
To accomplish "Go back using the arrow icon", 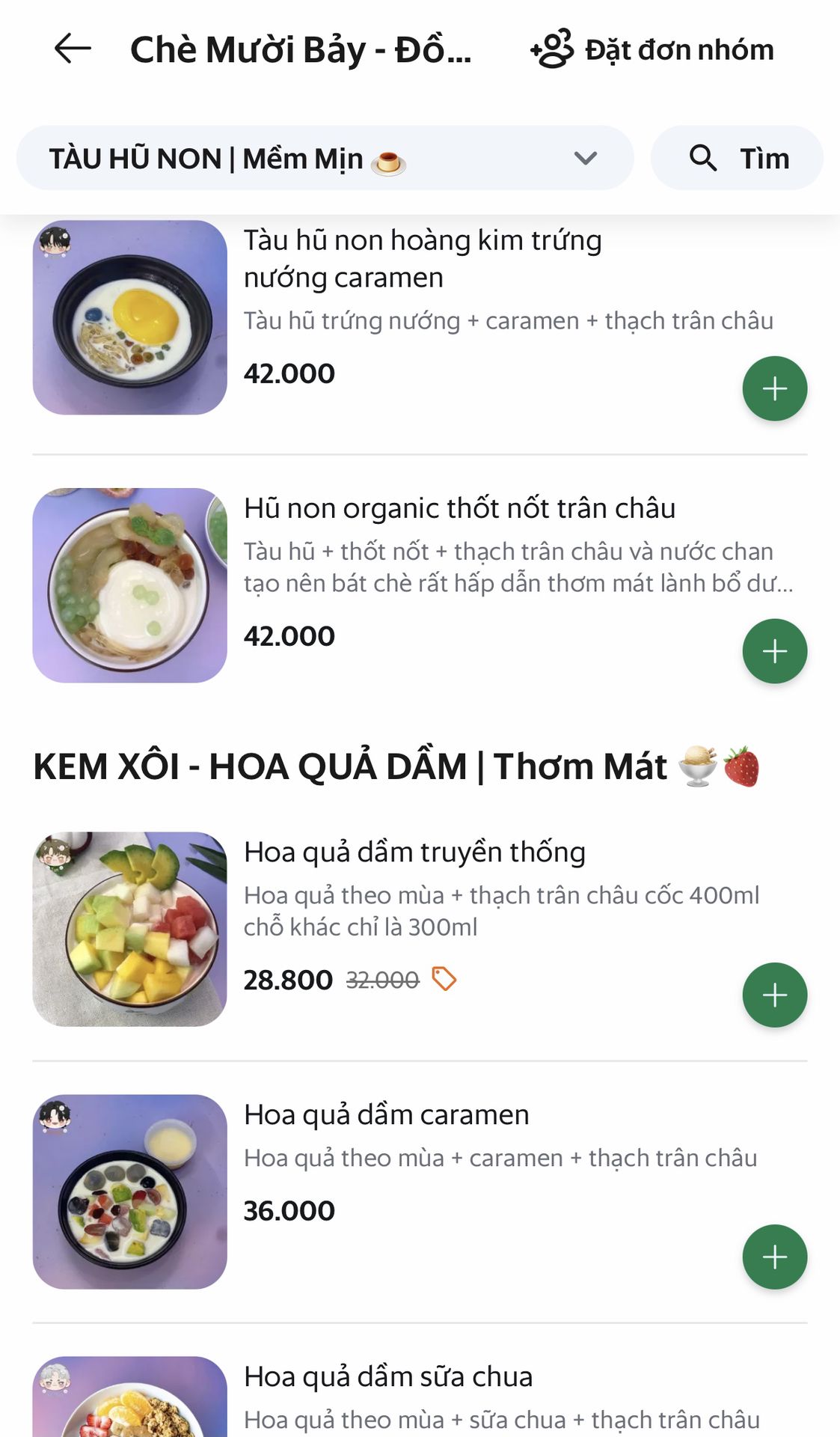I will [x=73, y=49].
